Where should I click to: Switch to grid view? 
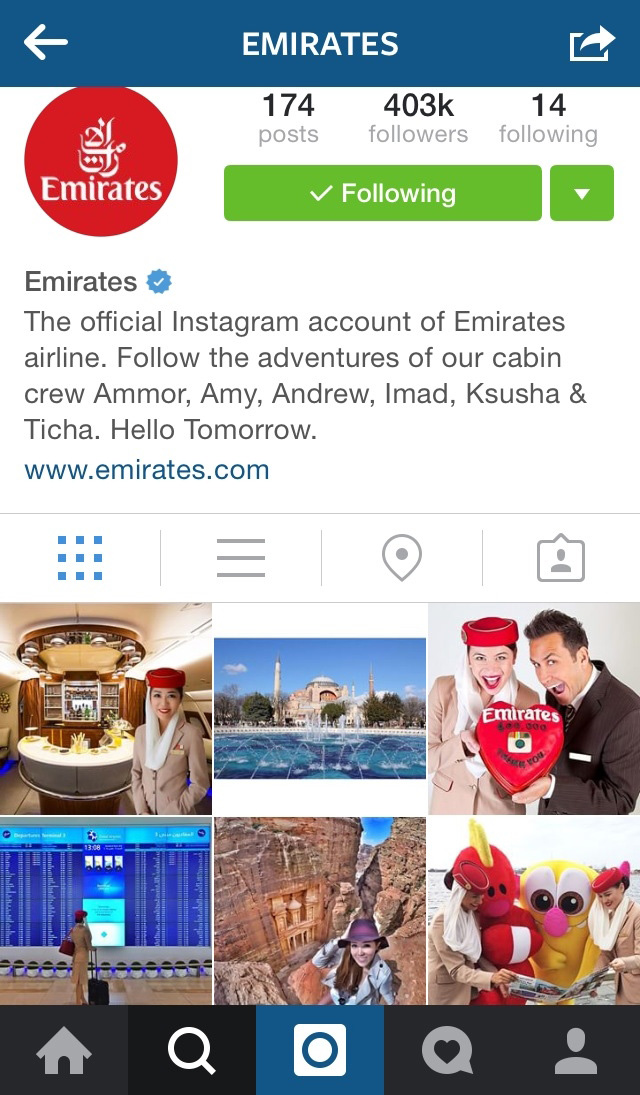[80, 558]
